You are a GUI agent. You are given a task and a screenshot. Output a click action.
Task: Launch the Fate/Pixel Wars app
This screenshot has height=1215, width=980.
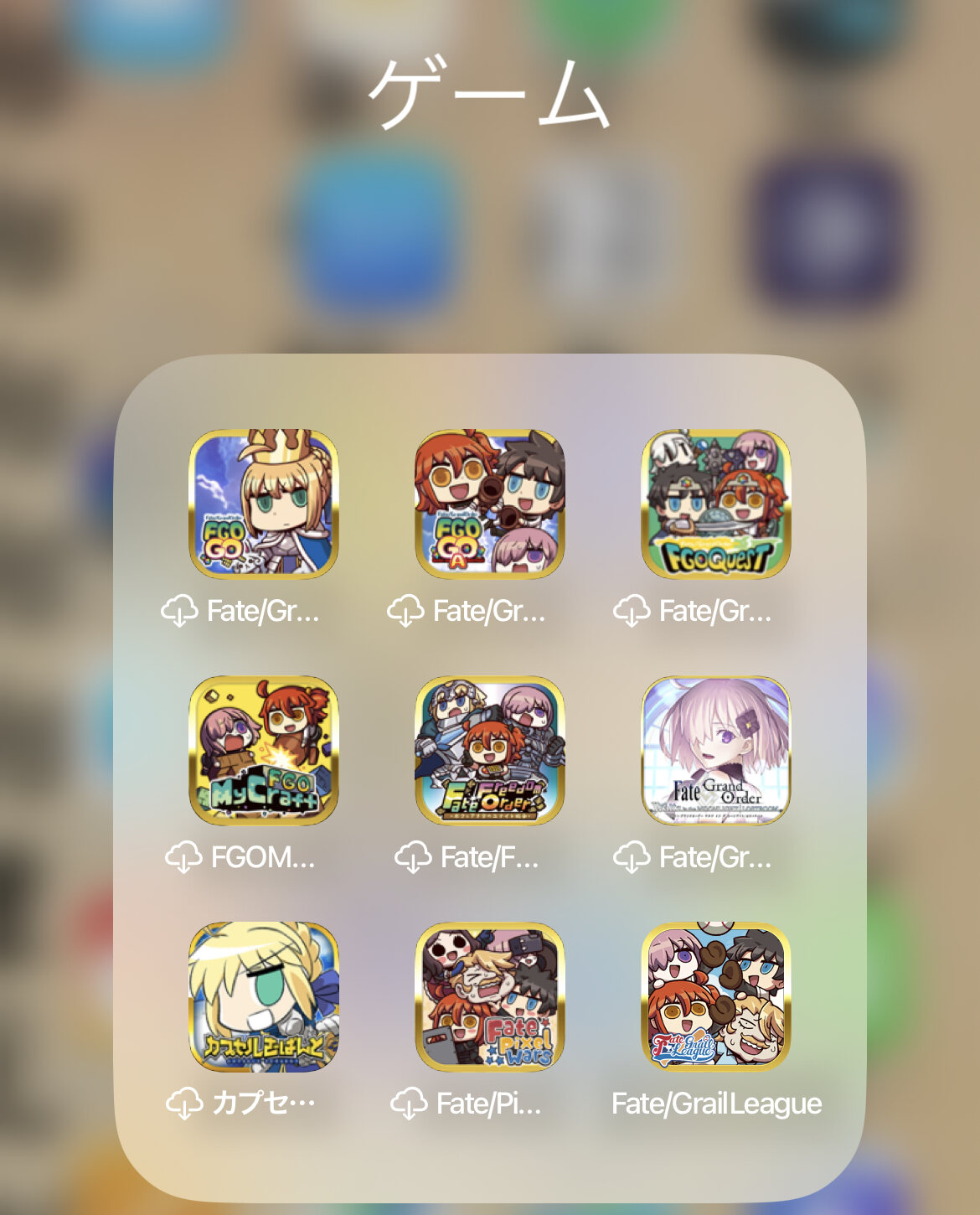coord(490,996)
